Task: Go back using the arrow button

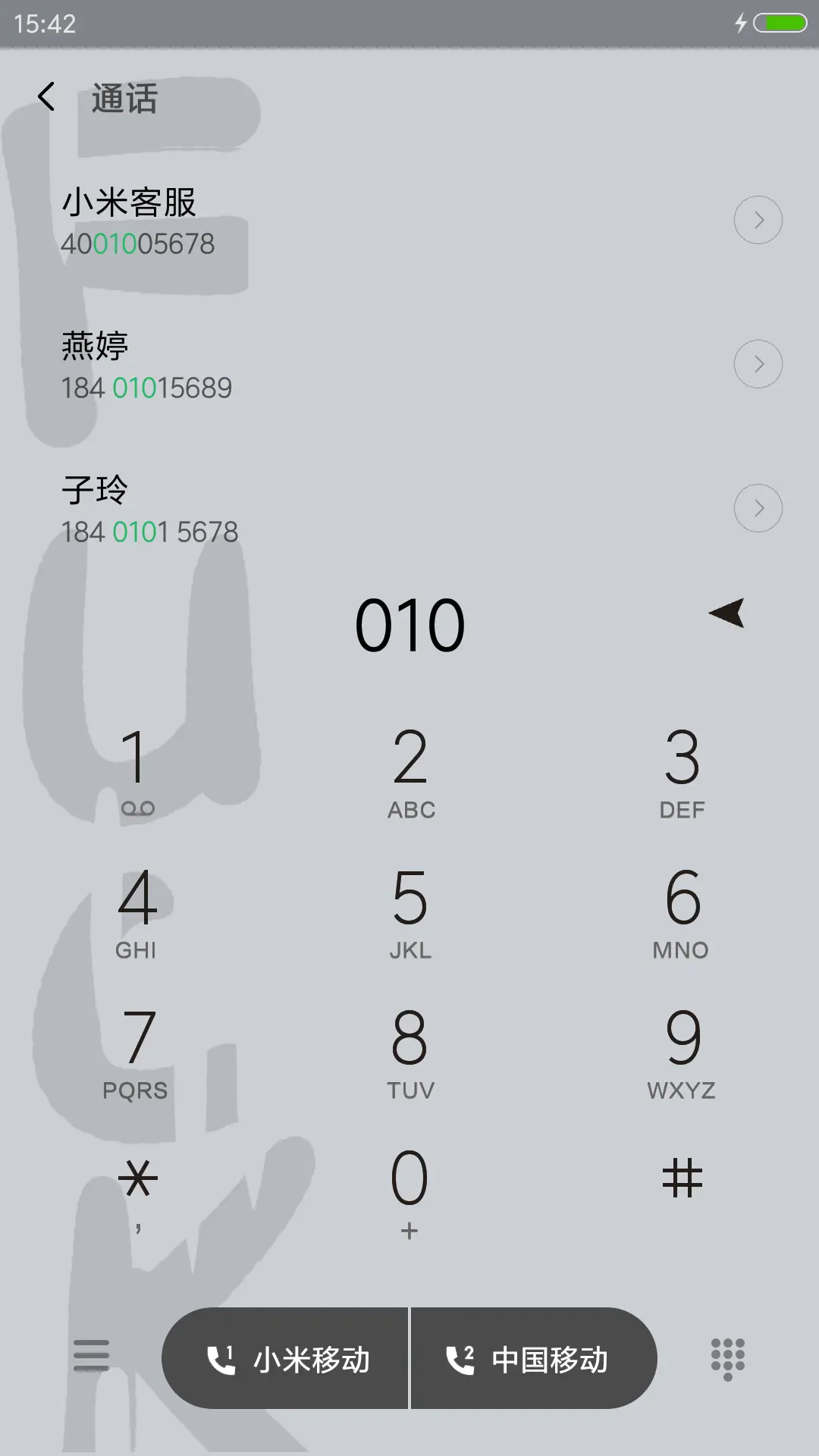Action: 47,97
